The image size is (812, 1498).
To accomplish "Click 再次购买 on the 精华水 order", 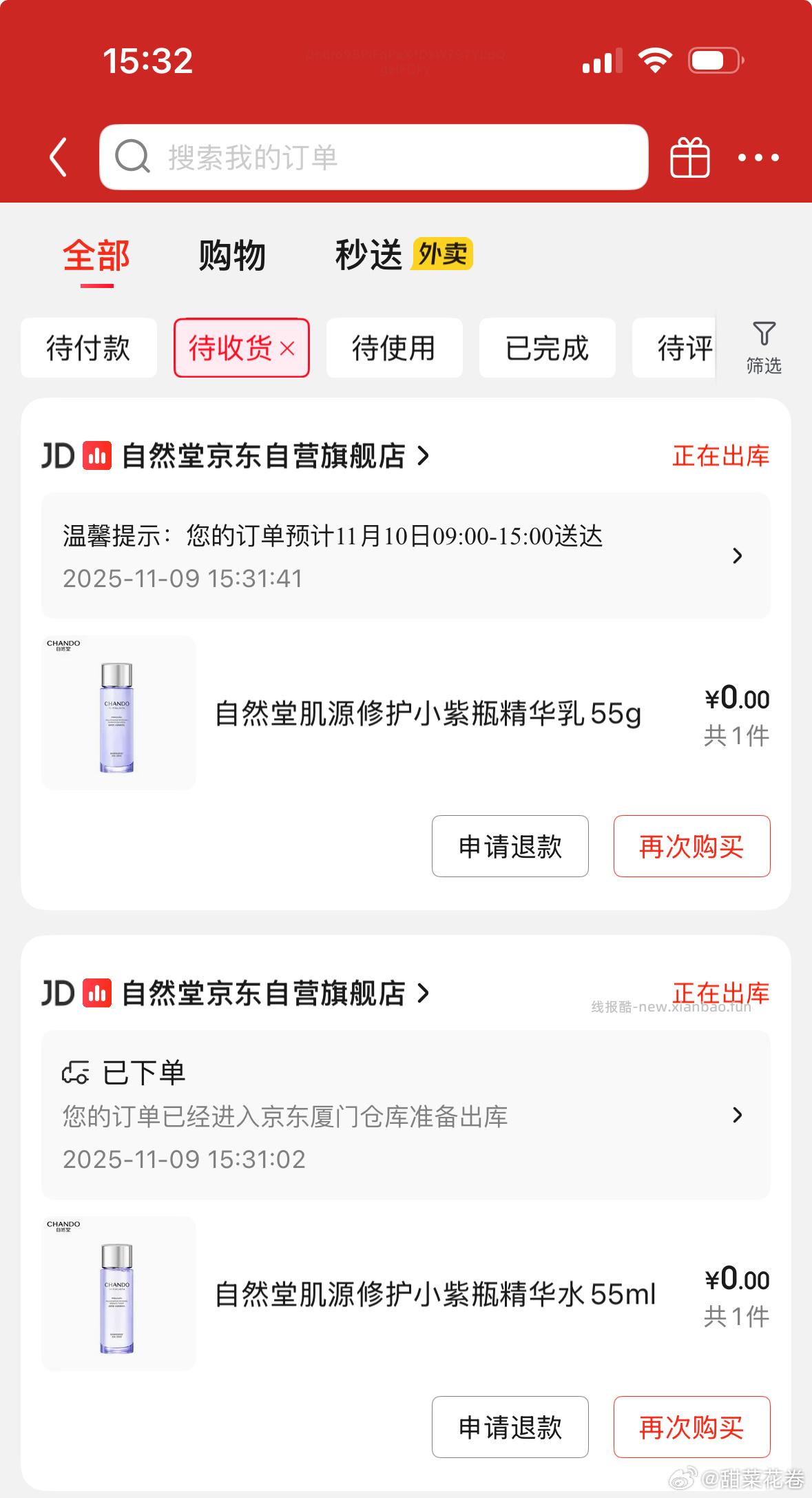I will click(x=691, y=1426).
